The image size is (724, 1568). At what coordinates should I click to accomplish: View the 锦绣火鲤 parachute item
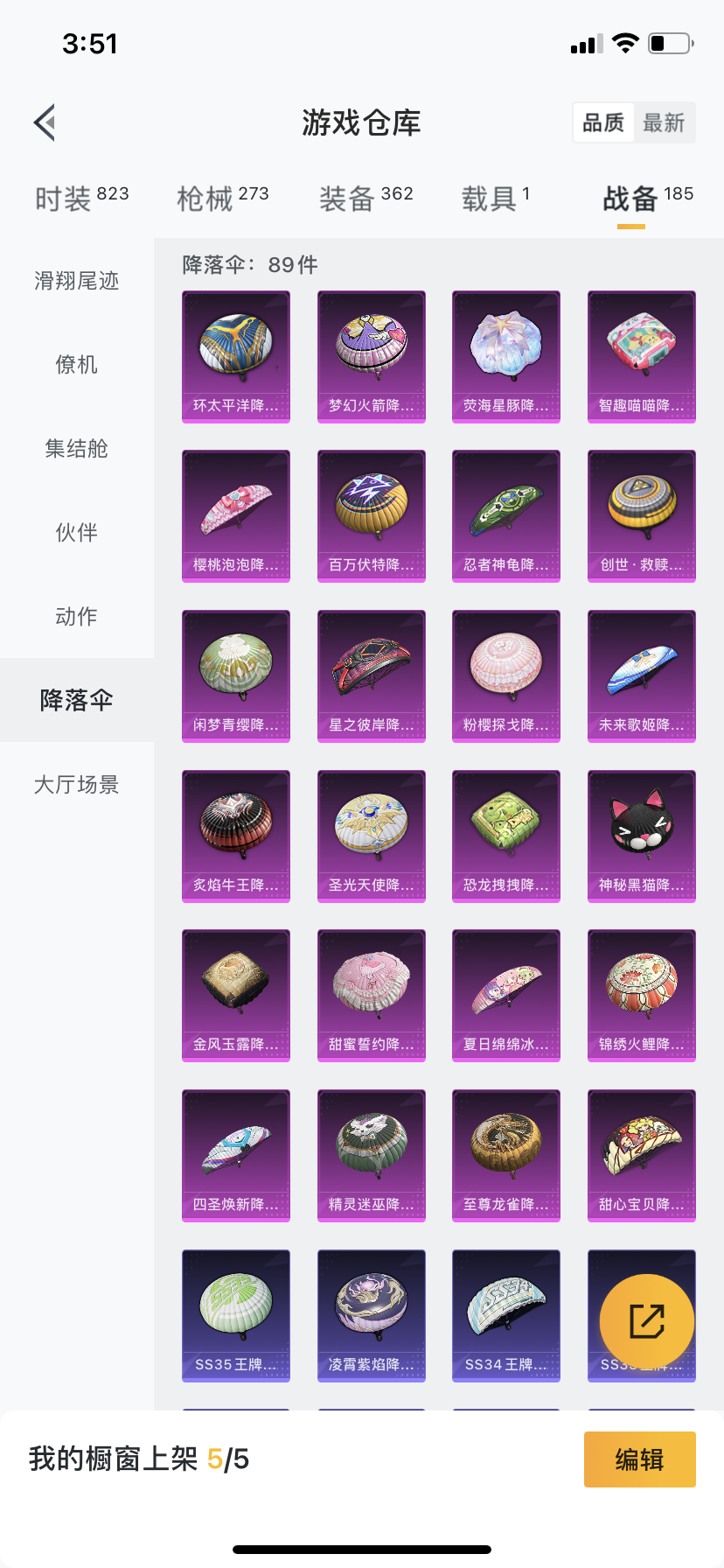pos(642,996)
